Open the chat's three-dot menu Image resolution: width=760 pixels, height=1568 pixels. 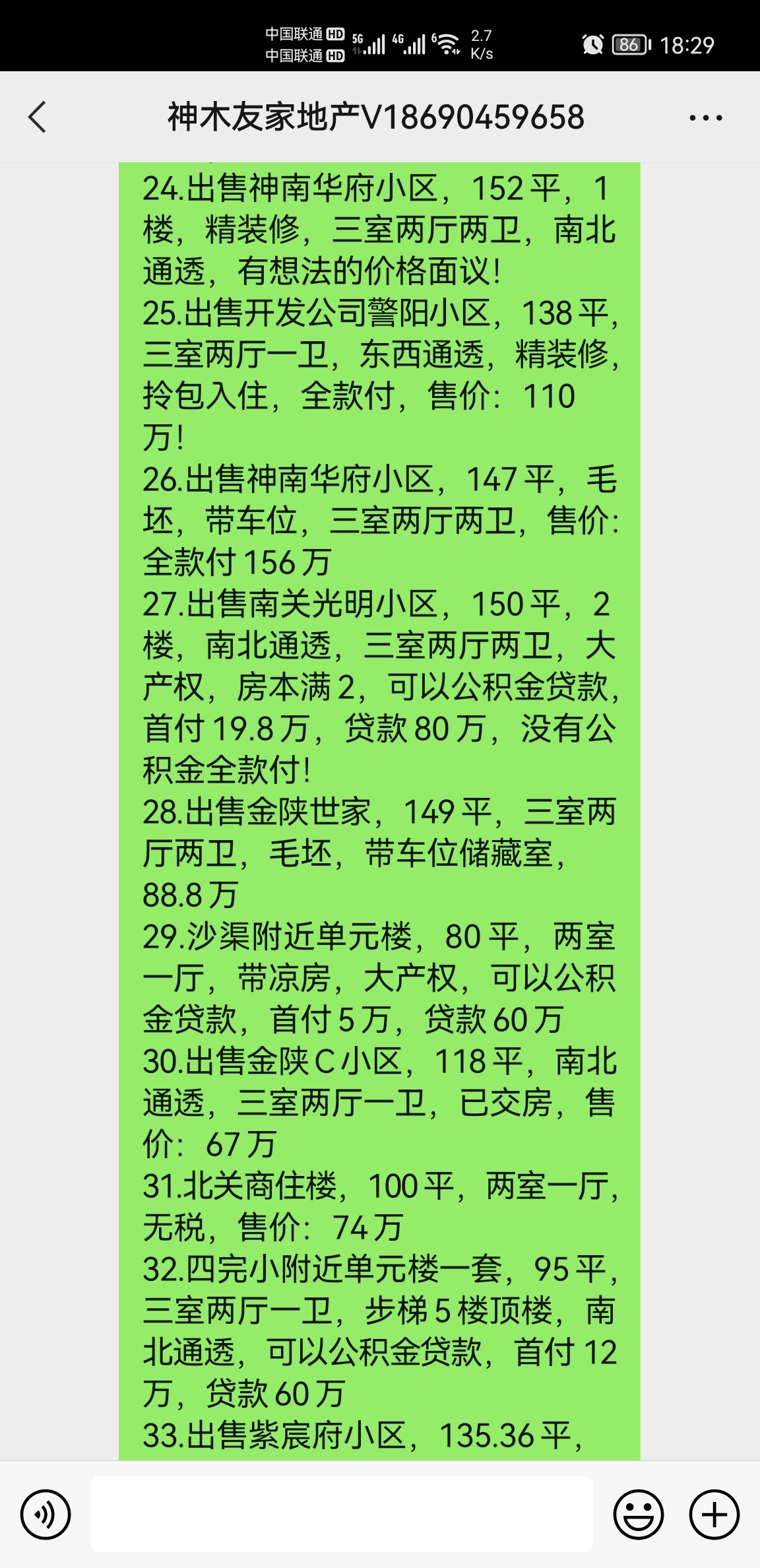[705, 118]
